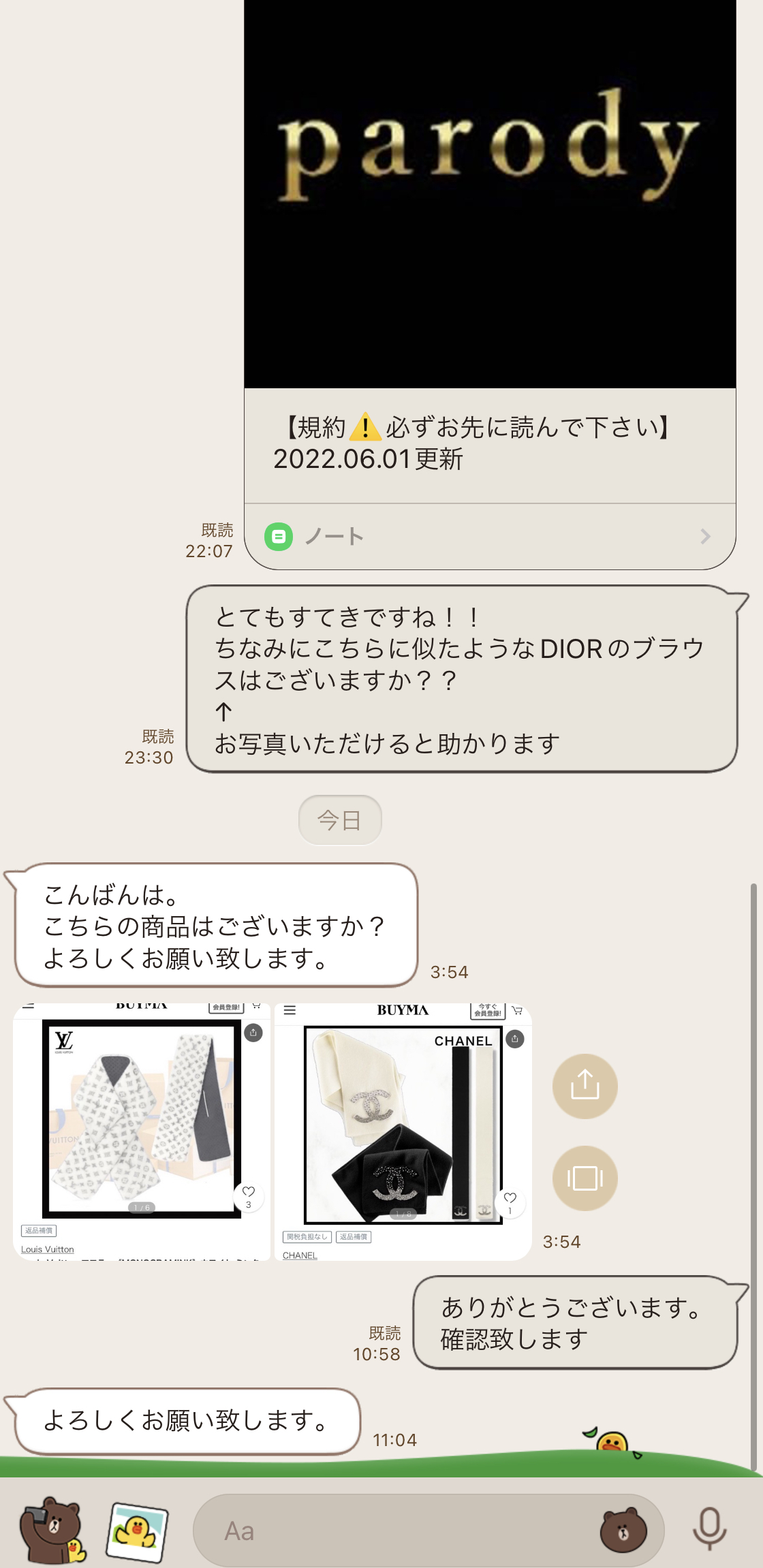This screenshot has height=1568, width=763.
Task: Open the ノート link row
Action: tap(489, 537)
